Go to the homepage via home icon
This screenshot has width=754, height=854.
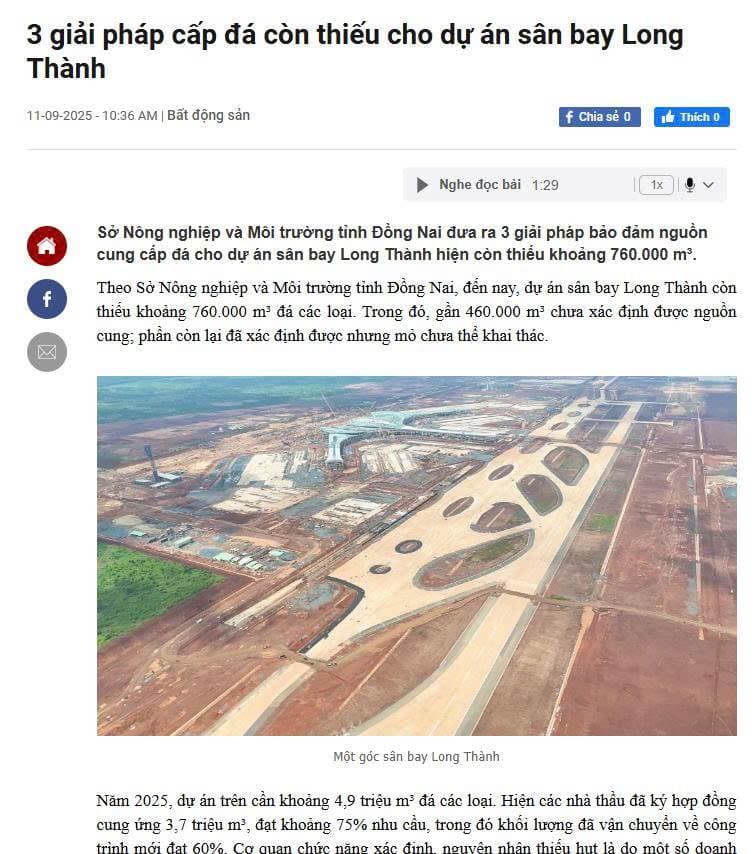coord(47,246)
